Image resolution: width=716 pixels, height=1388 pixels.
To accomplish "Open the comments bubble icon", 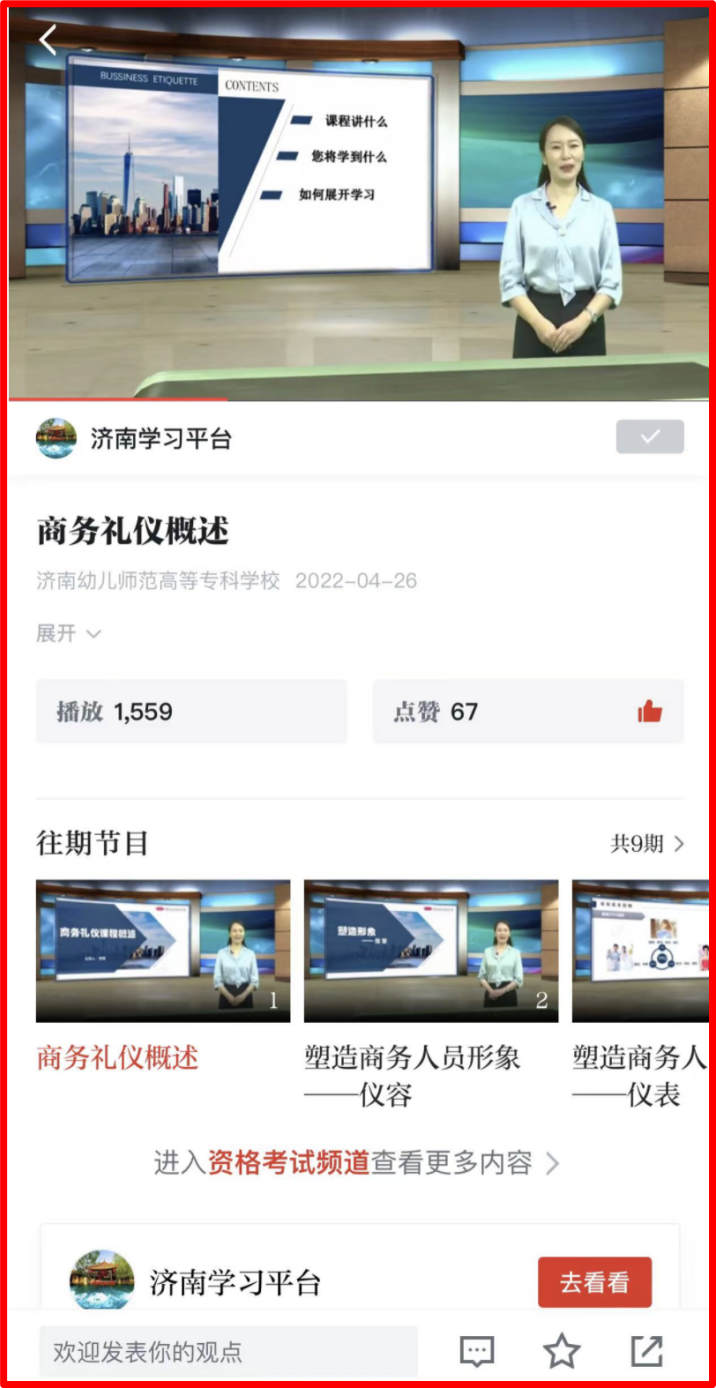I will coord(477,1352).
